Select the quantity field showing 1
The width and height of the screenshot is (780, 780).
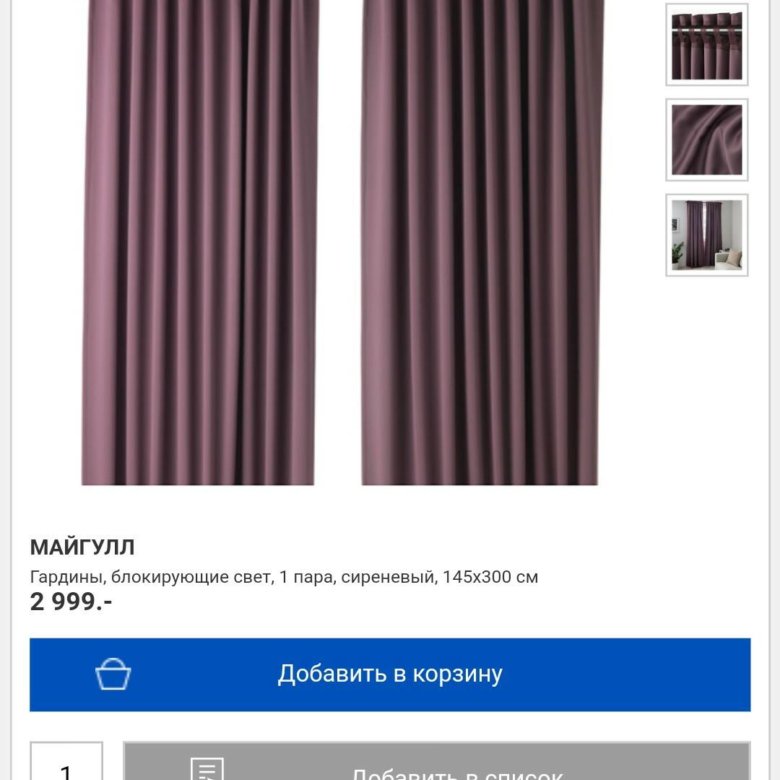coord(66,764)
